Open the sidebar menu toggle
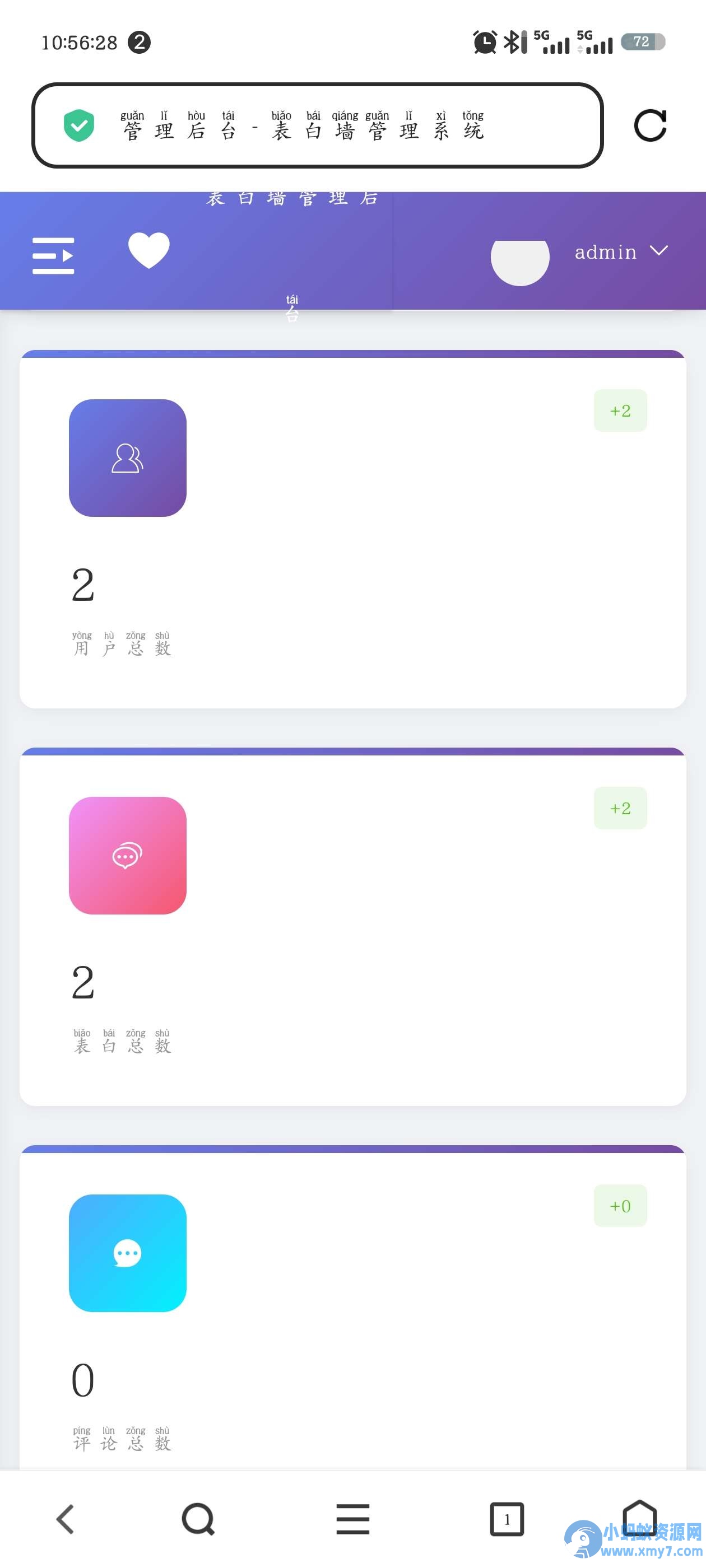The height and width of the screenshot is (1568, 706). pos(54,256)
